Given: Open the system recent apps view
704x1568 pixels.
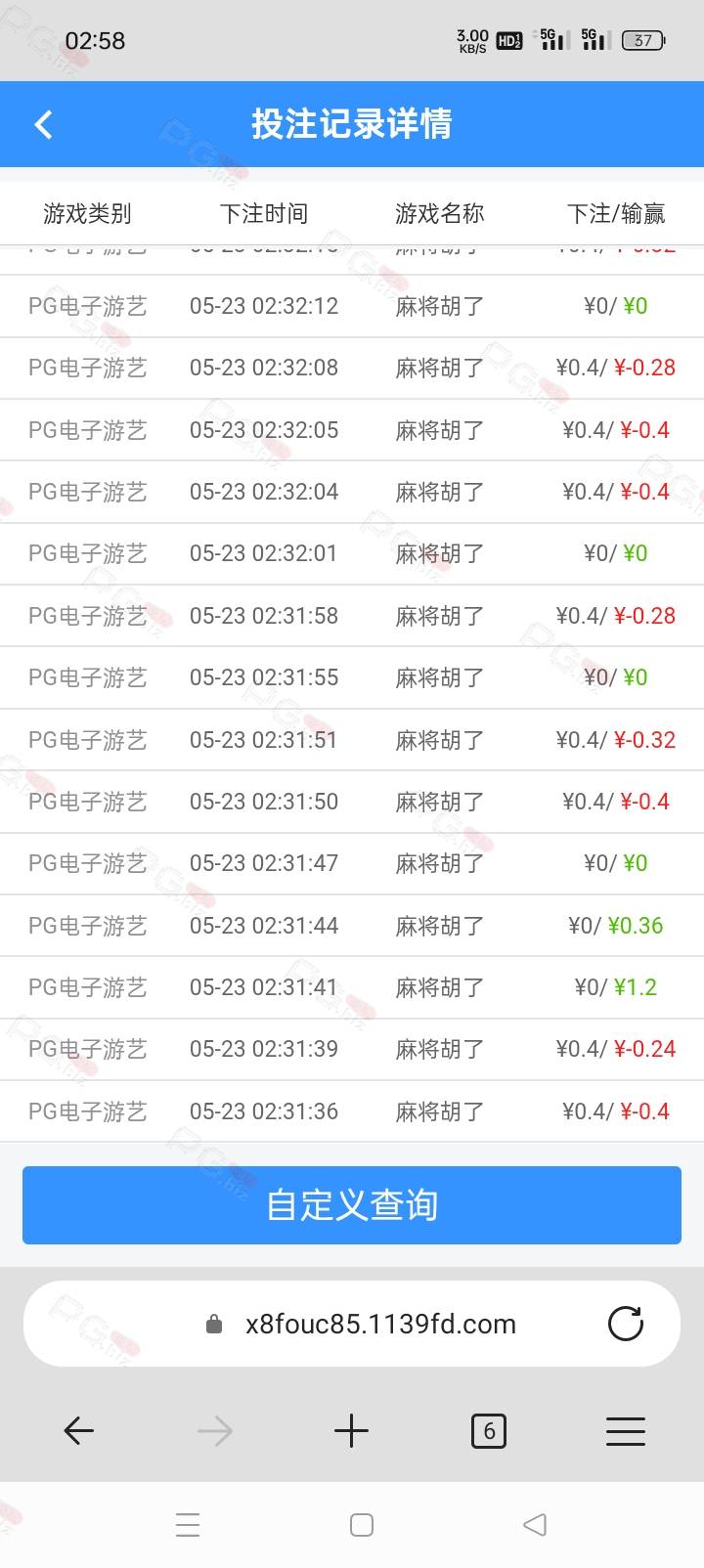Looking at the screenshot, I should tap(188, 1525).
